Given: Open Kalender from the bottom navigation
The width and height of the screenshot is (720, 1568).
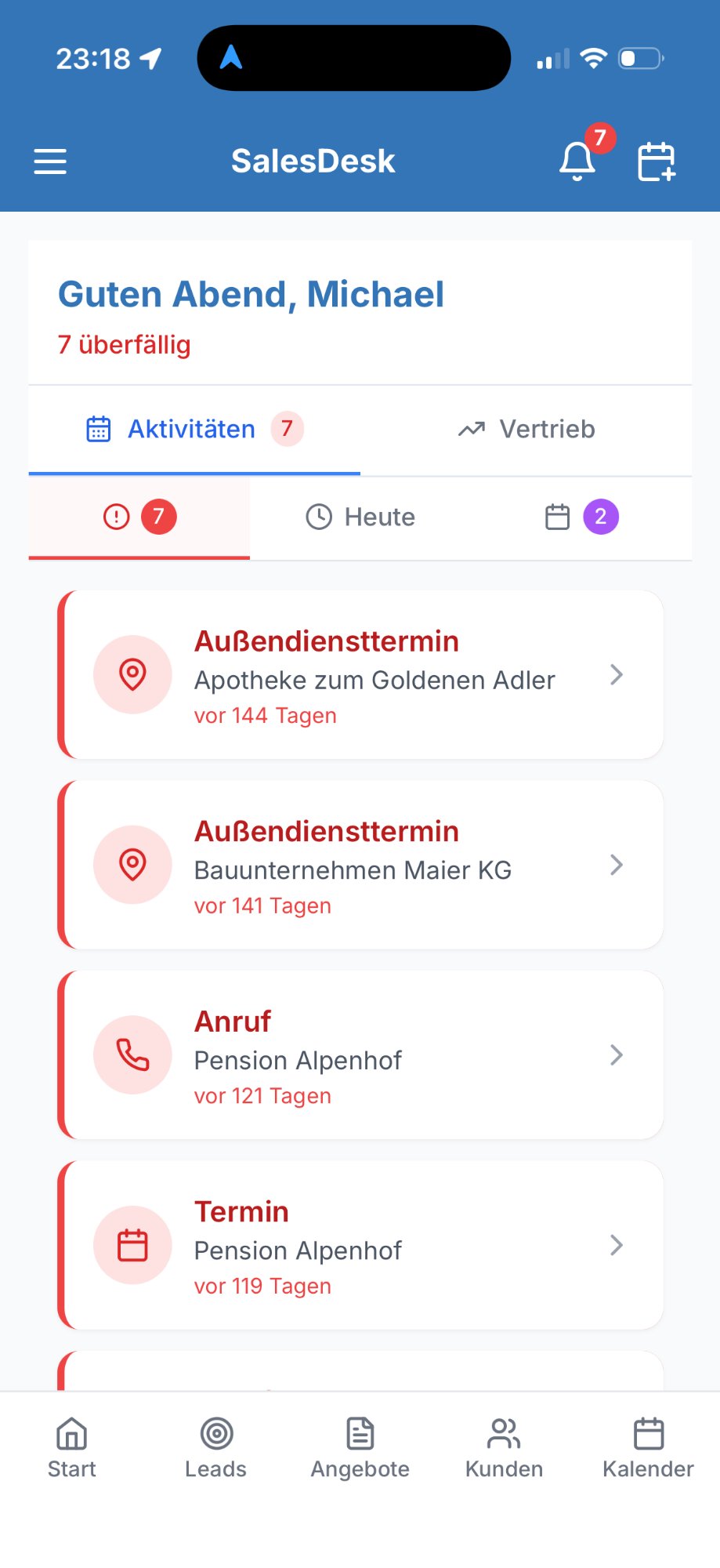Looking at the screenshot, I should (x=647, y=1446).
